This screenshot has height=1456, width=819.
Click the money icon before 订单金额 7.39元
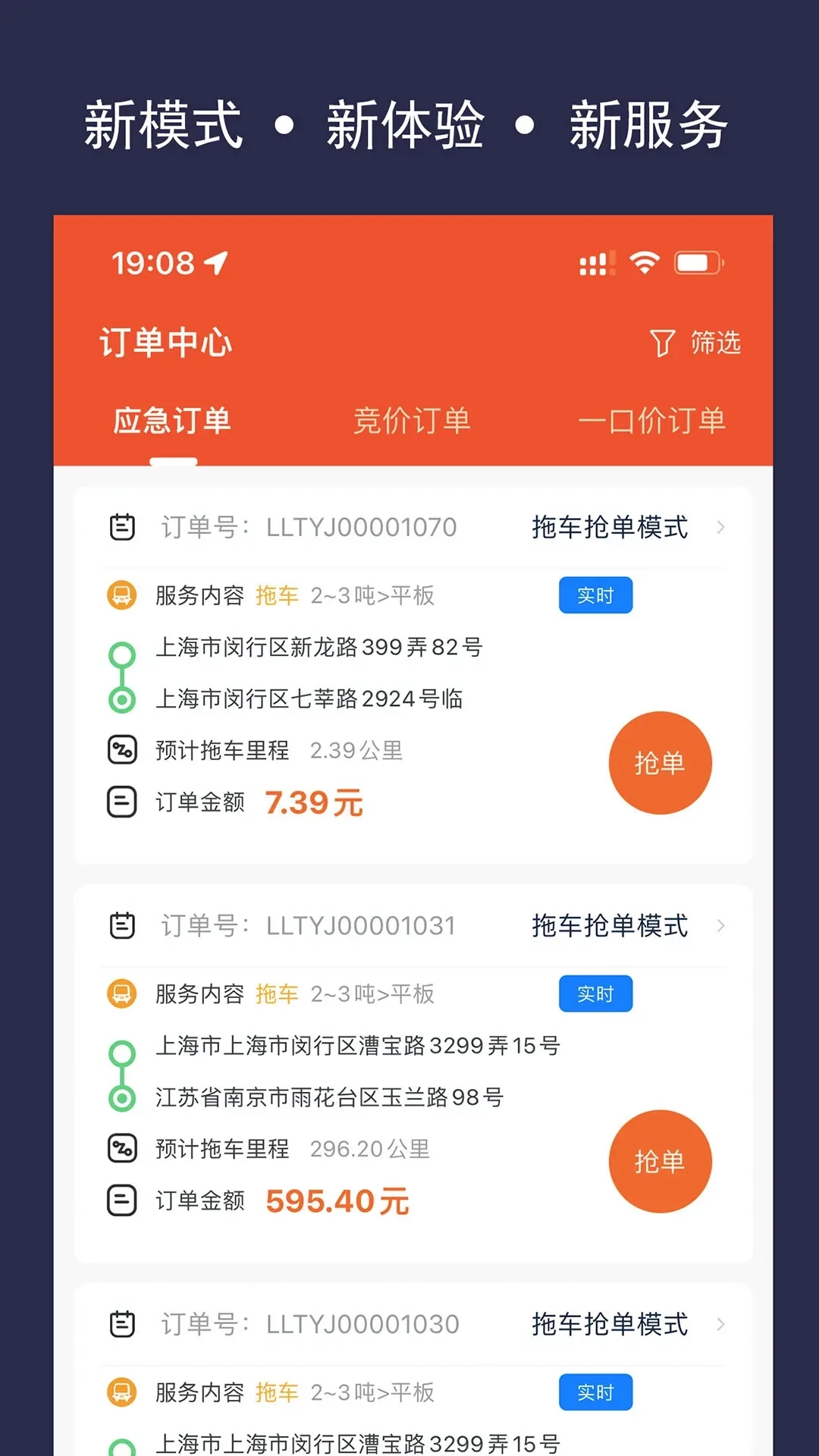point(121,802)
